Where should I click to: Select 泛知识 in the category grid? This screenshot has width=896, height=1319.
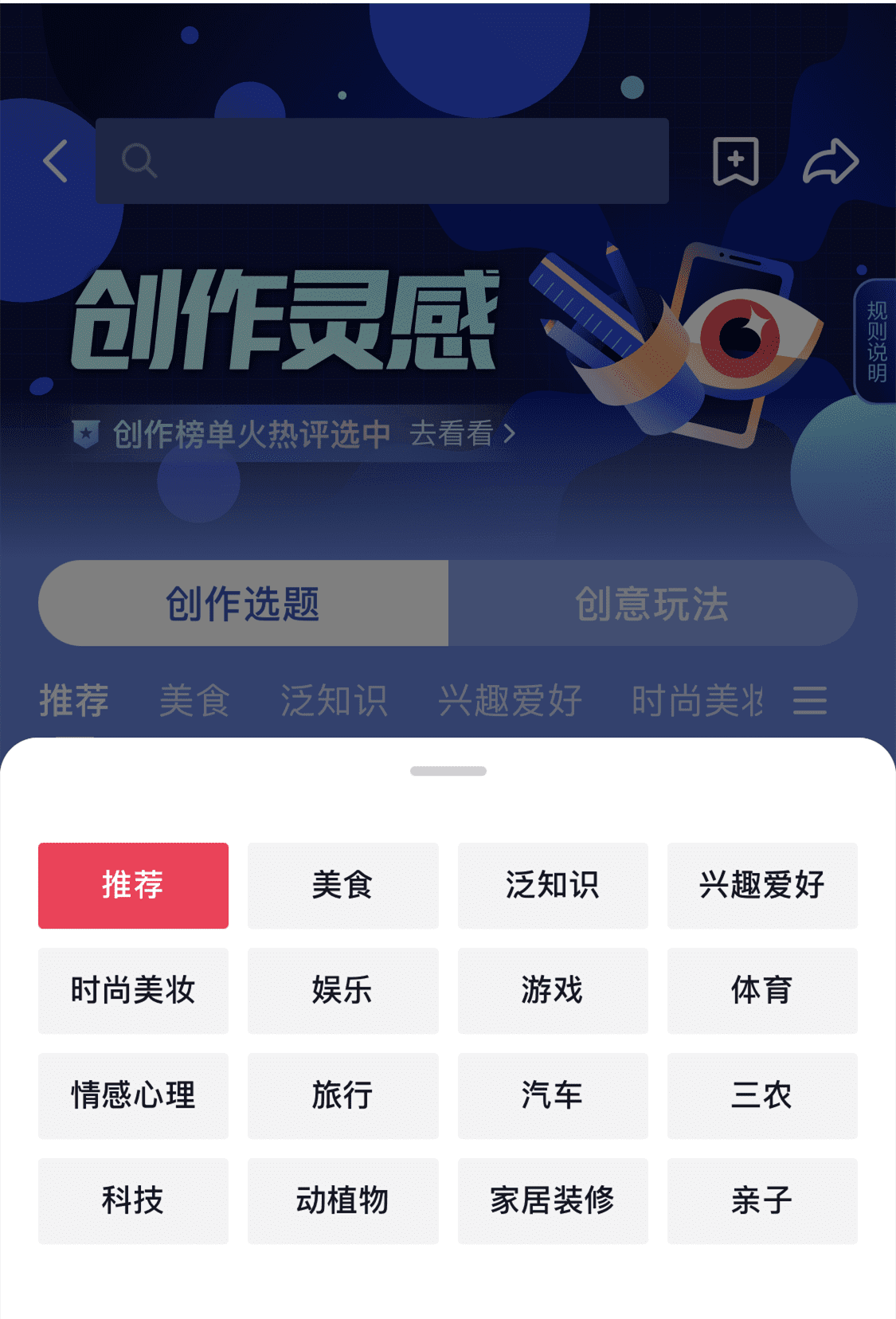pos(552,886)
